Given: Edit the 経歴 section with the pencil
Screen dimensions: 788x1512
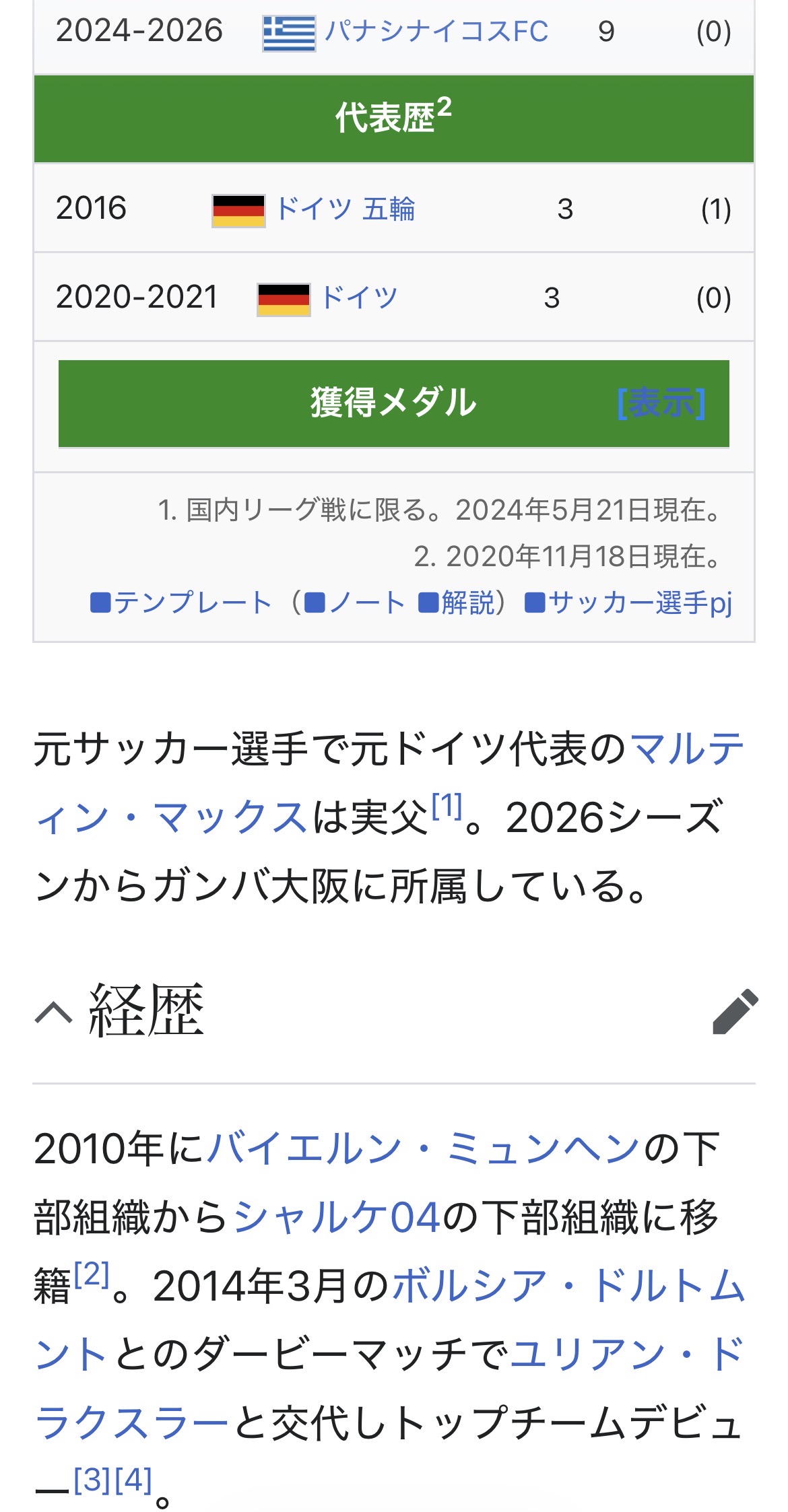Looking at the screenshot, I should tap(735, 1011).
